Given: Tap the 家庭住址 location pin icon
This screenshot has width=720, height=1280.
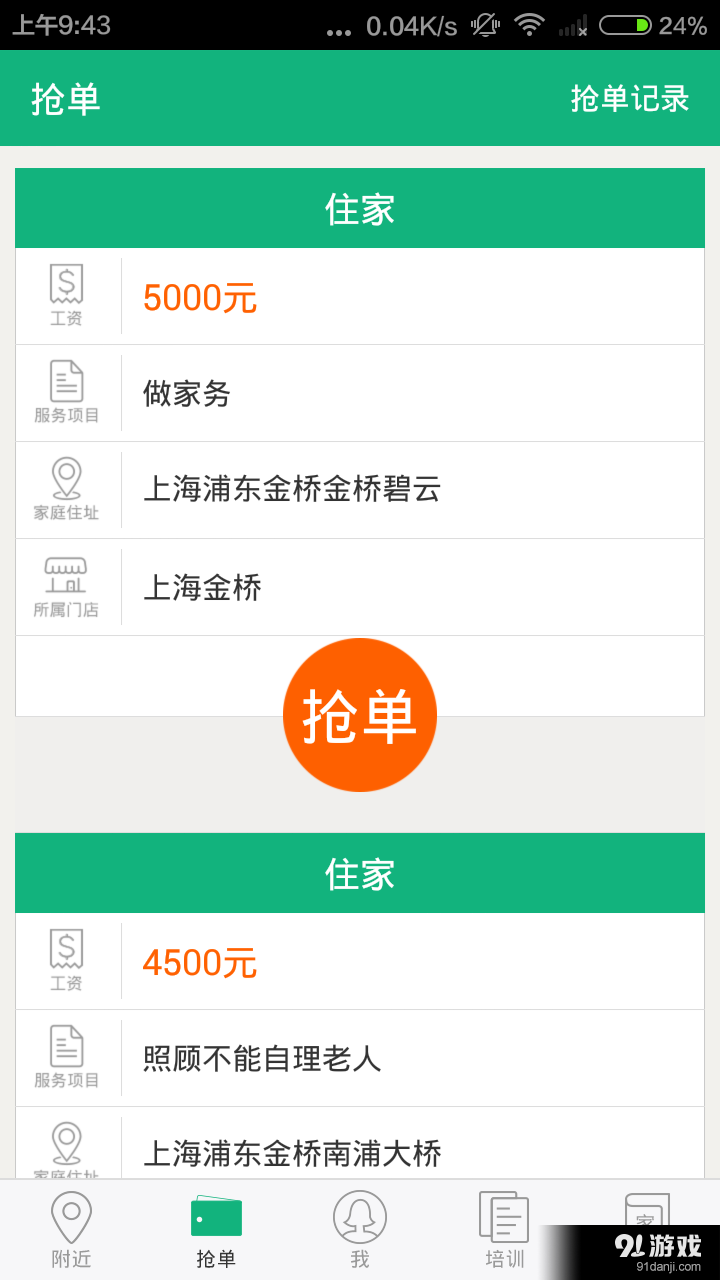Looking at the screenshot, I should pyautogui.click(x=66, y=485).
